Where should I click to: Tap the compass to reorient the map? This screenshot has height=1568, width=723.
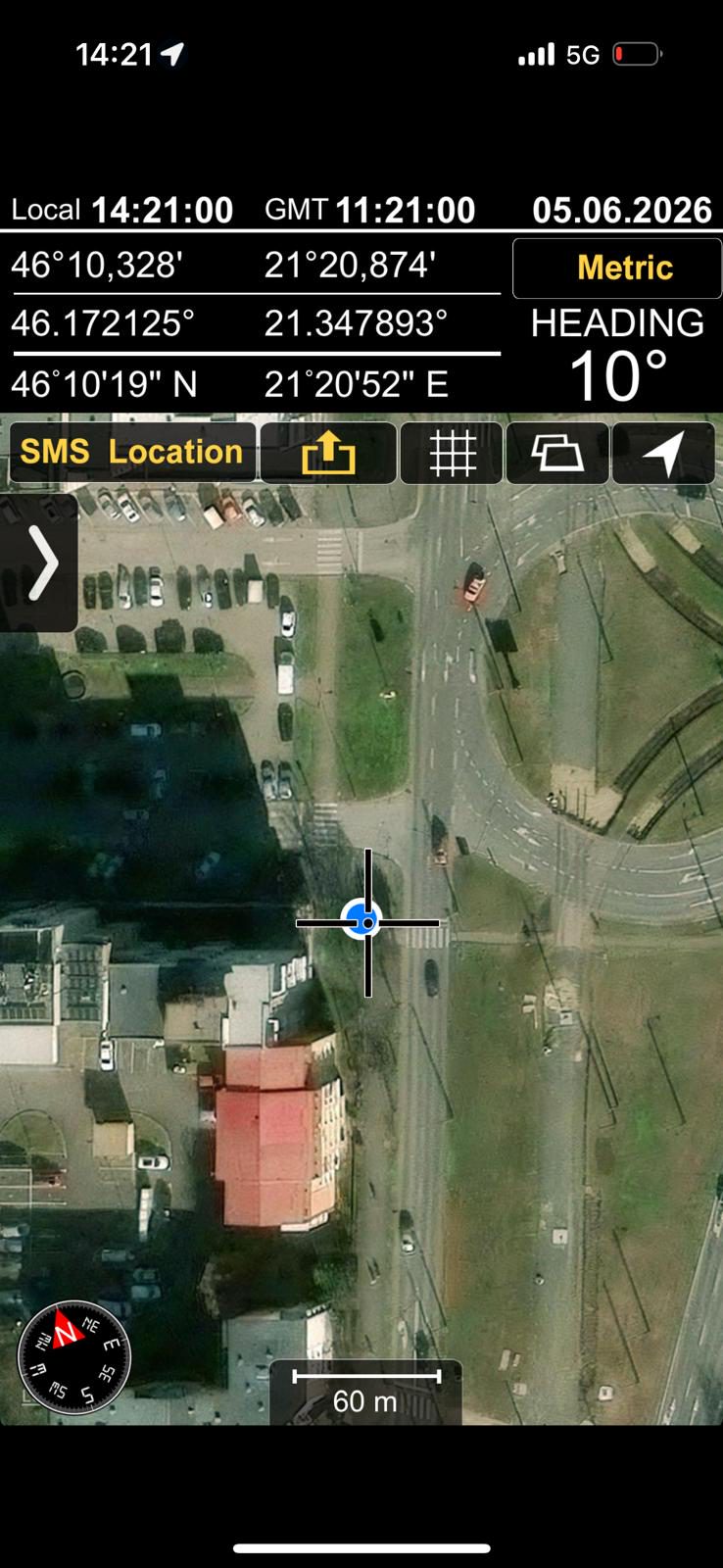pos(74,1356)
